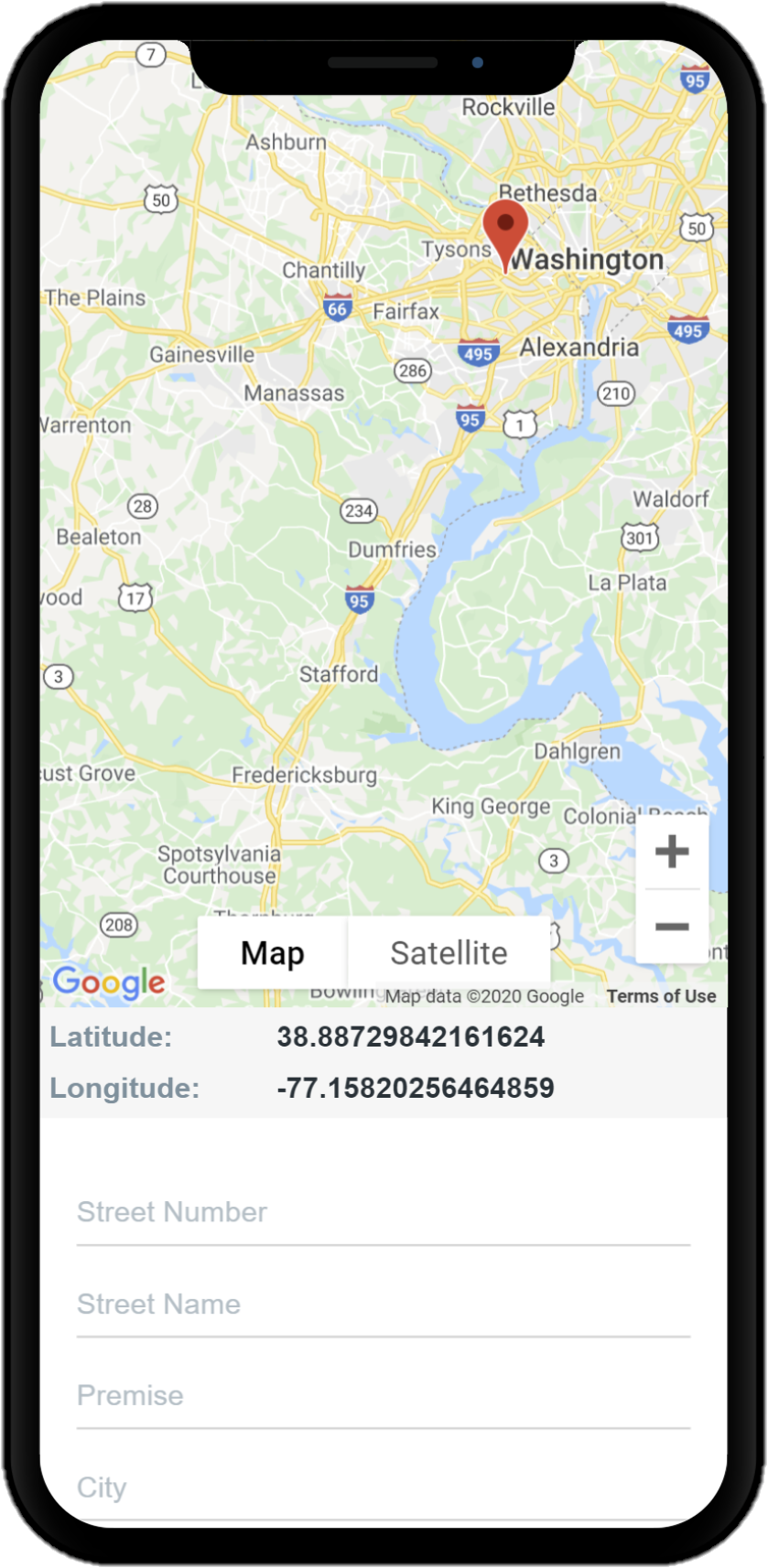The image size is (768, 1568).
Task: Select the Map view type
Action: pos(273,953)
